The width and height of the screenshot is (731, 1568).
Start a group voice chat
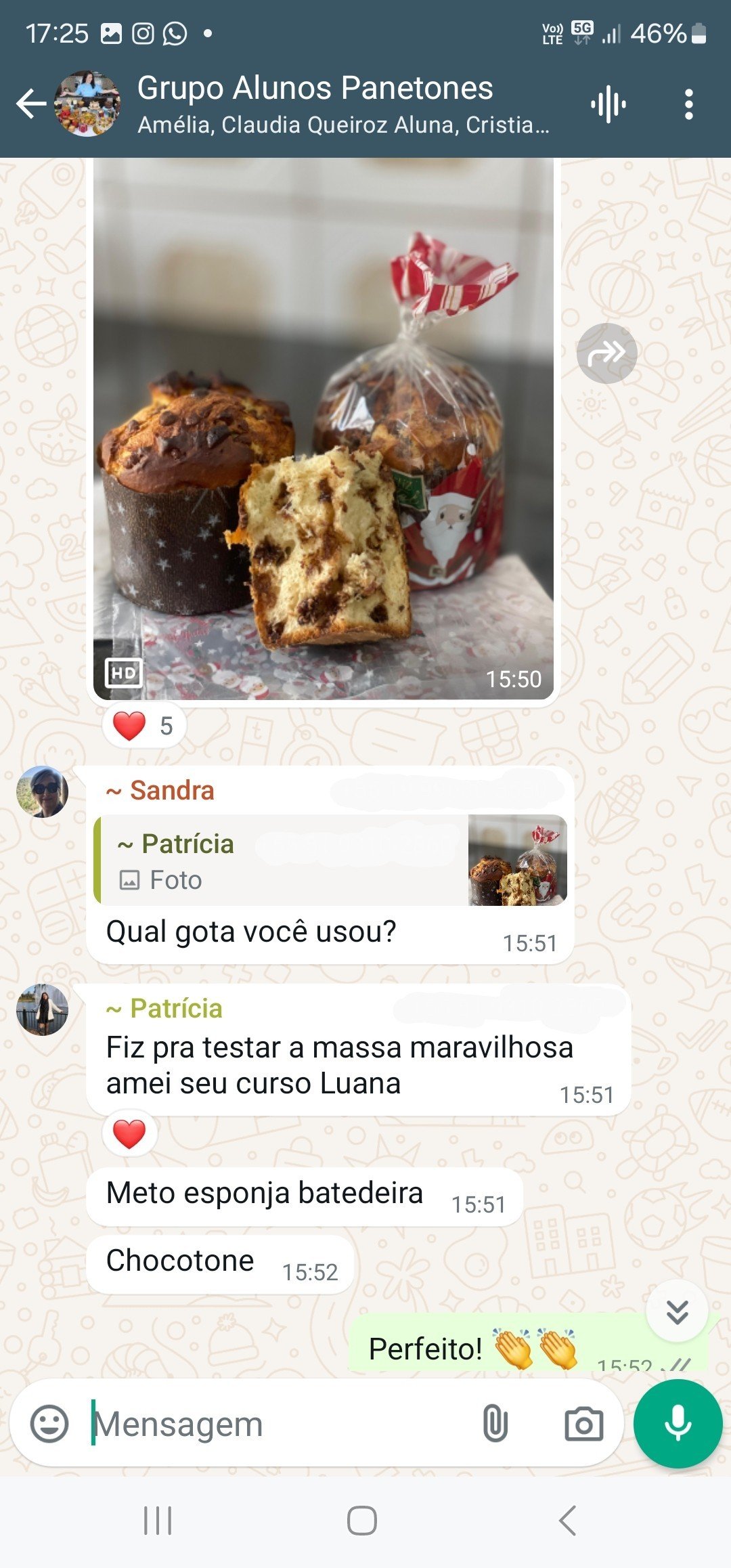[608, 104]
